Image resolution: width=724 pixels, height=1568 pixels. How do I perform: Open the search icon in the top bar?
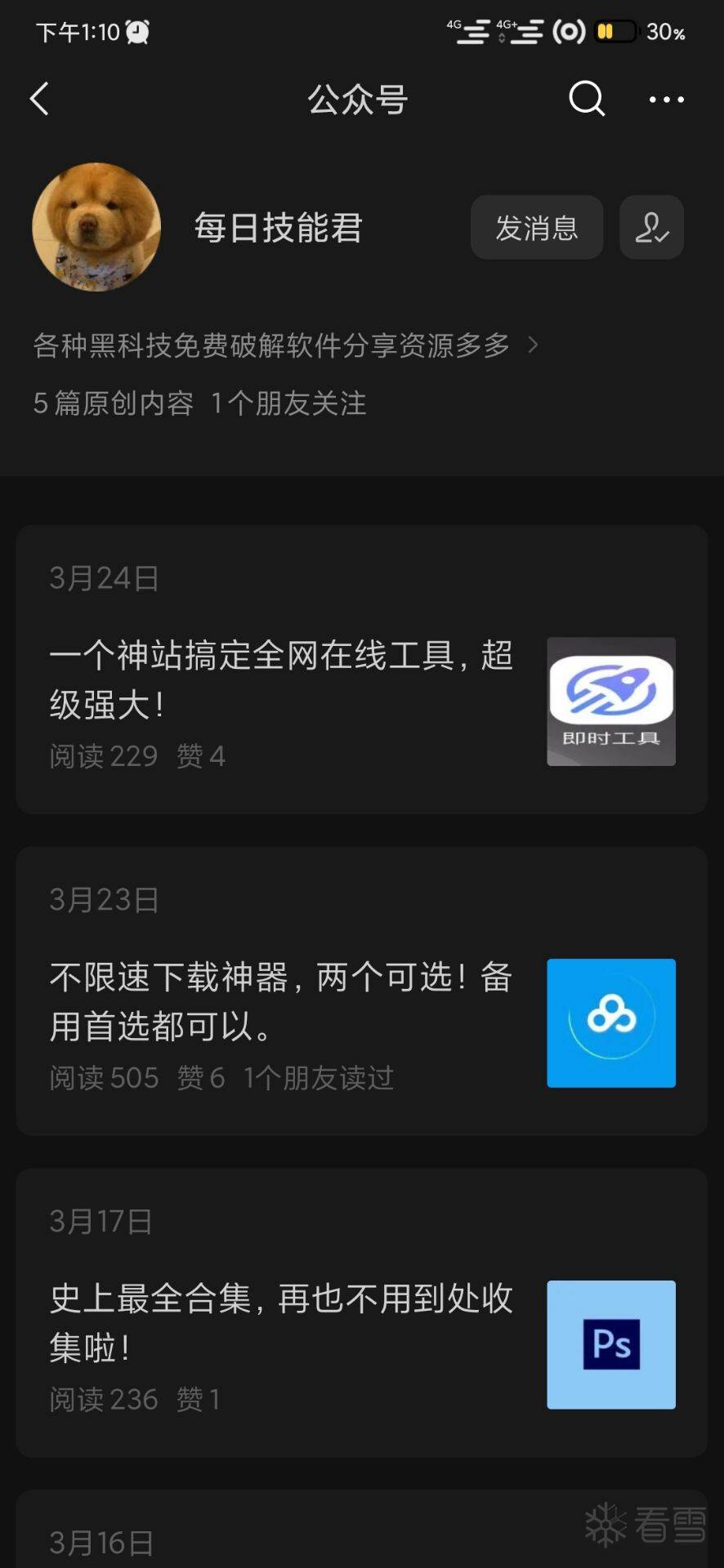[x=586, y=100]
